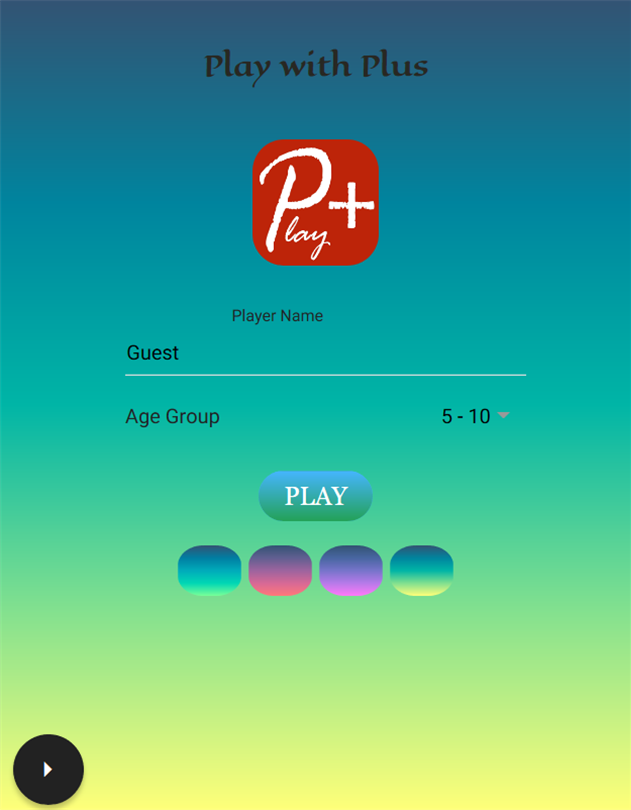Tap the Player Name field showing Guest
The image size is (631, 810).
(x=325, y=353)
